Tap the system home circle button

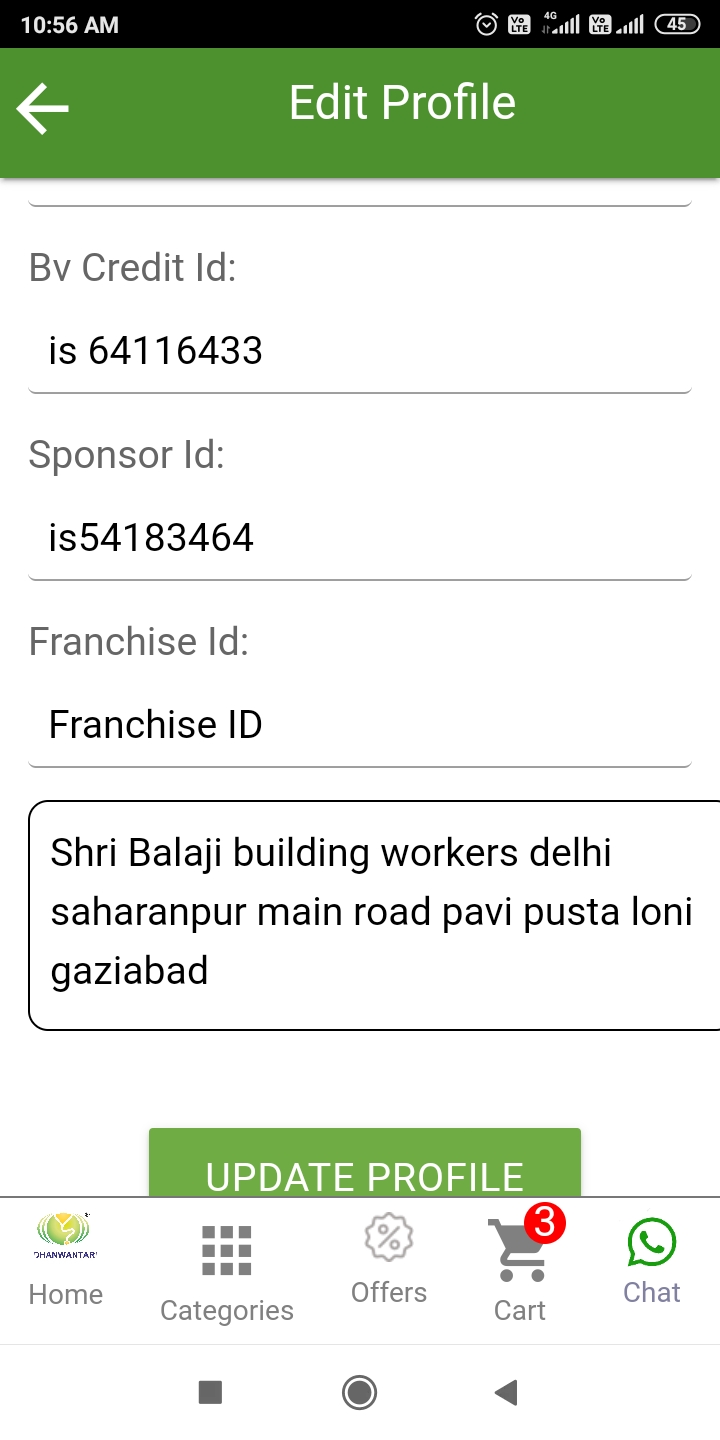point(359,1392)
